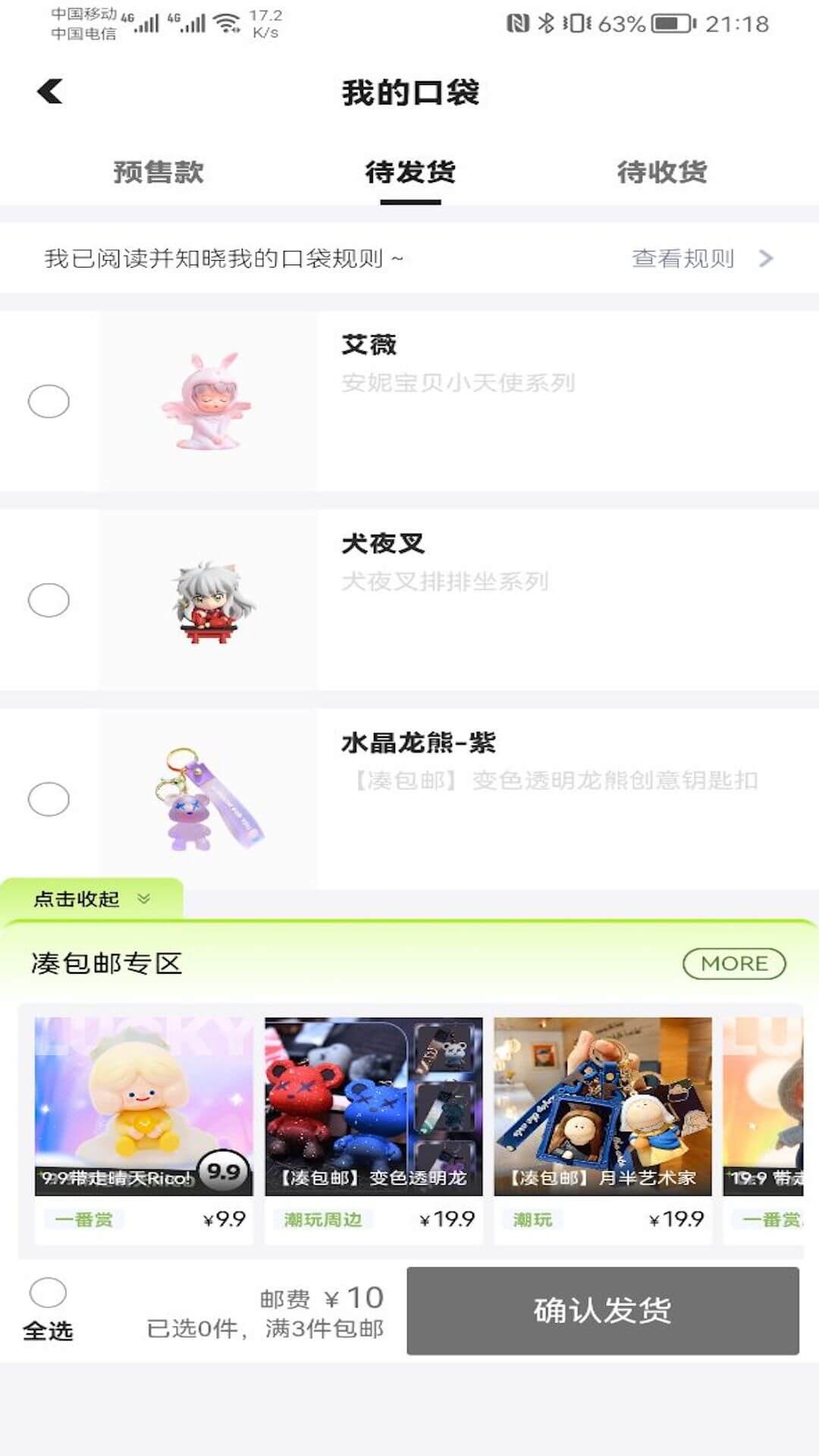This screenshot has width=819, height=1456.
Task: Select the 水晶龙熊-紫 item
Action: coord(49,799)
